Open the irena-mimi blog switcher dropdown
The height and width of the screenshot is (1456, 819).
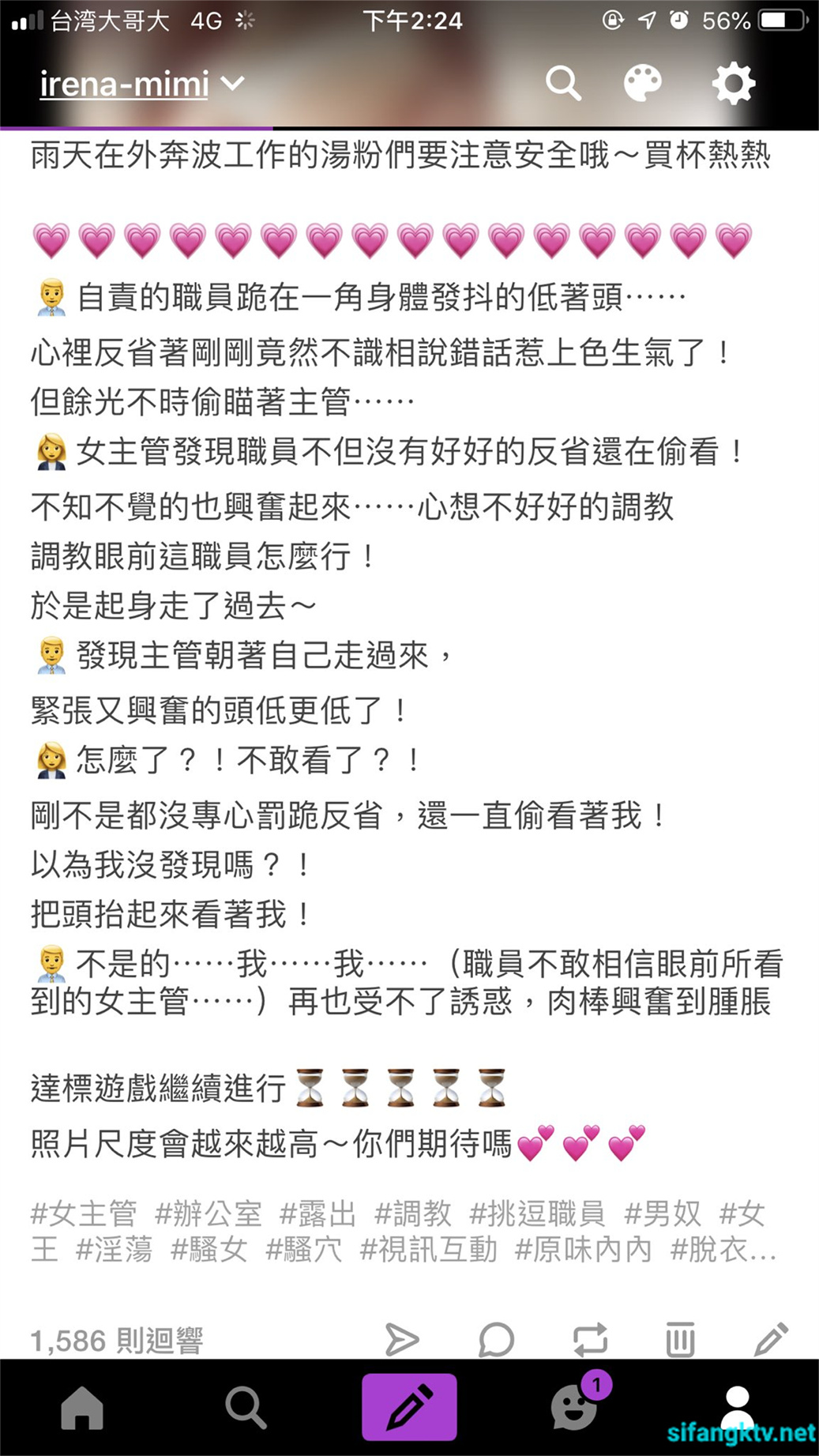[142, 84]
